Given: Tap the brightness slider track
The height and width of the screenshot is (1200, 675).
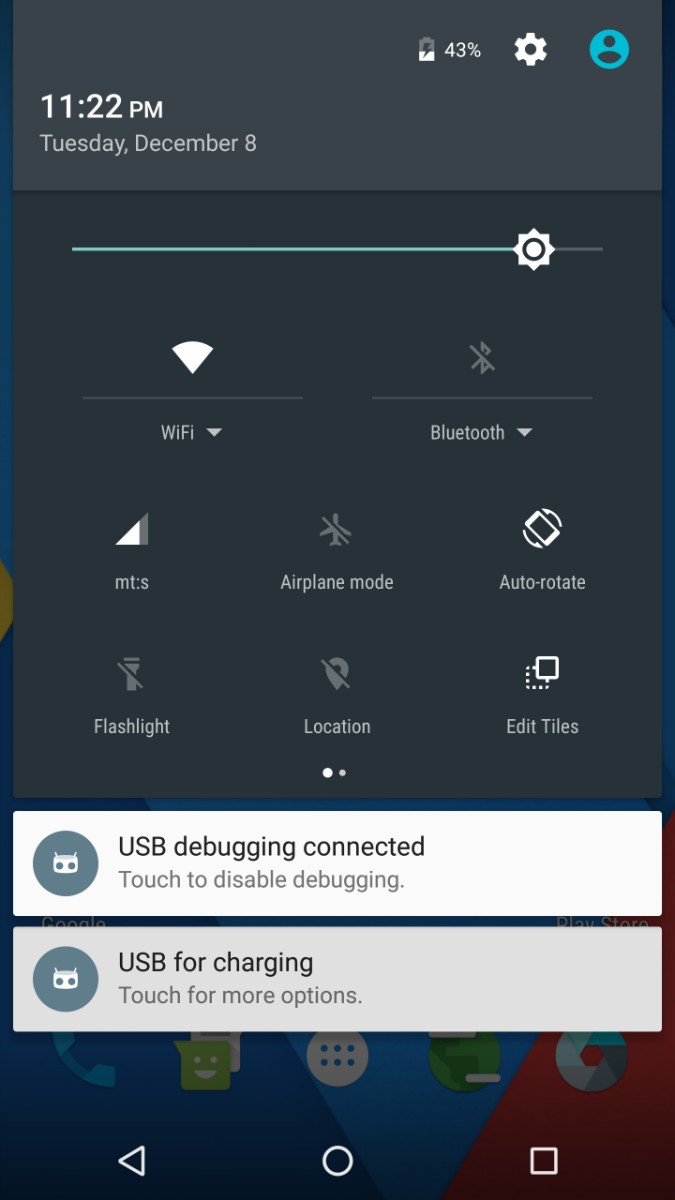Looking at the screenshot, I should [300, 249].
